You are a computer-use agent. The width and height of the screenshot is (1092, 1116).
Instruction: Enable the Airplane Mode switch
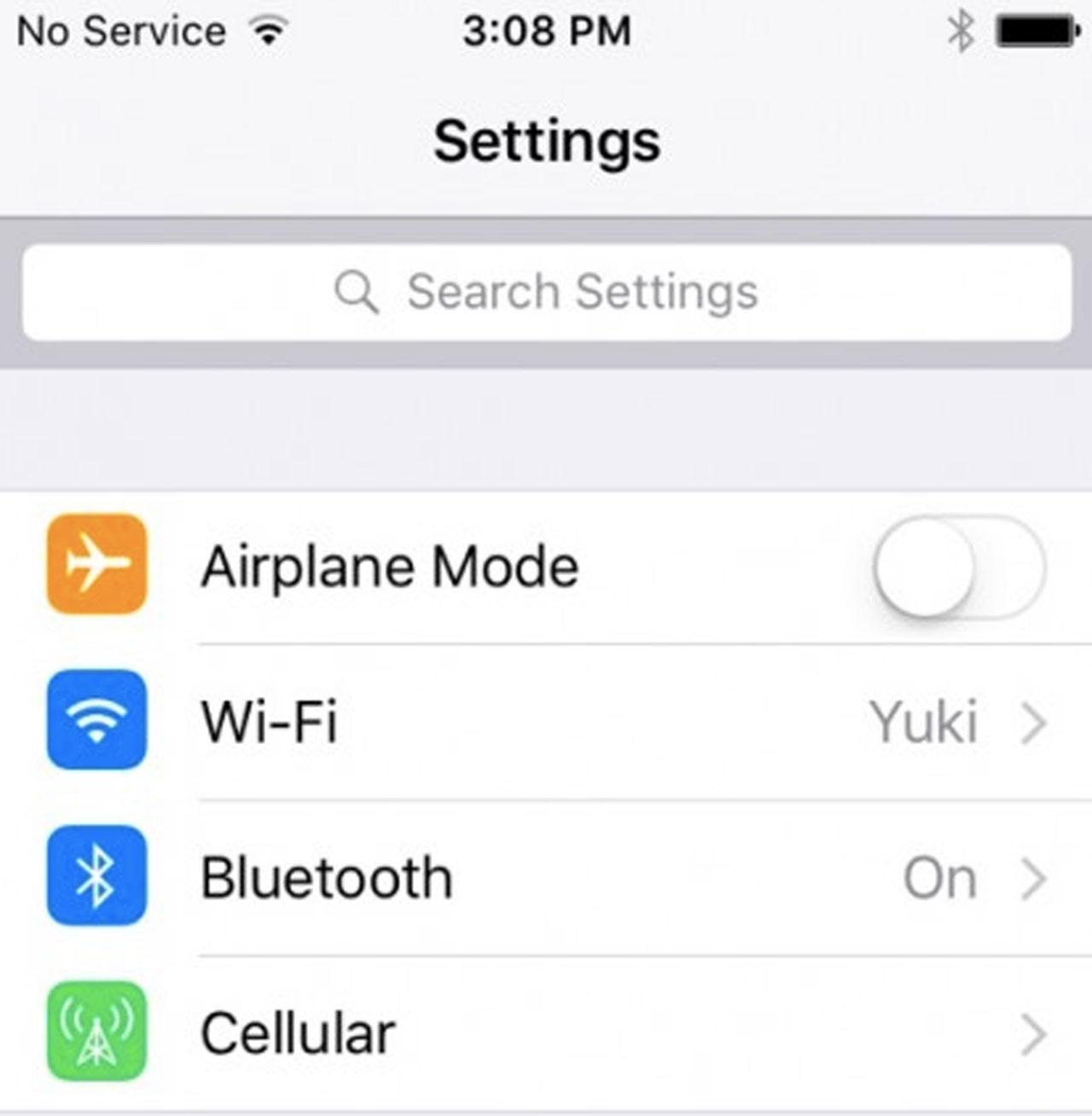point(959,567)
